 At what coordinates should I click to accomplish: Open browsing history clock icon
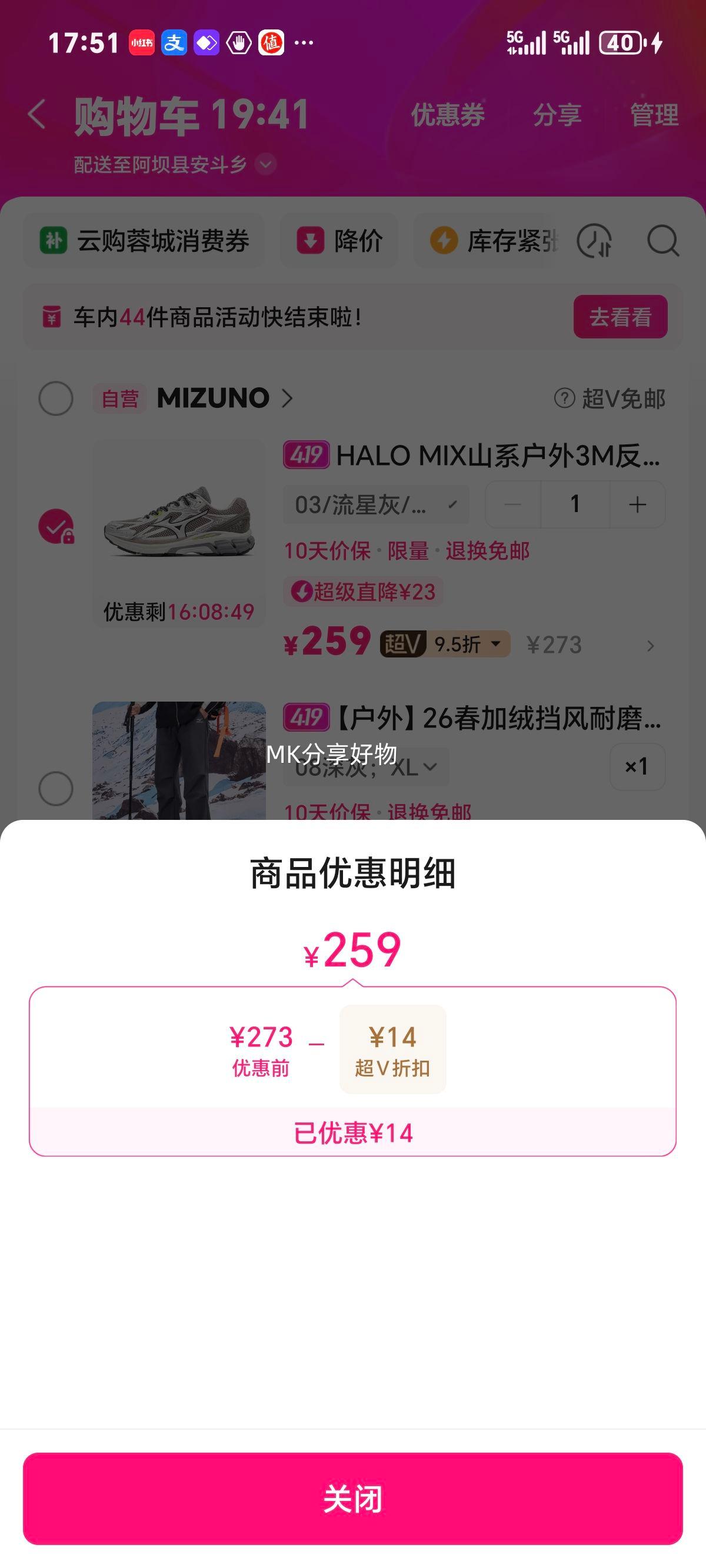595,242
